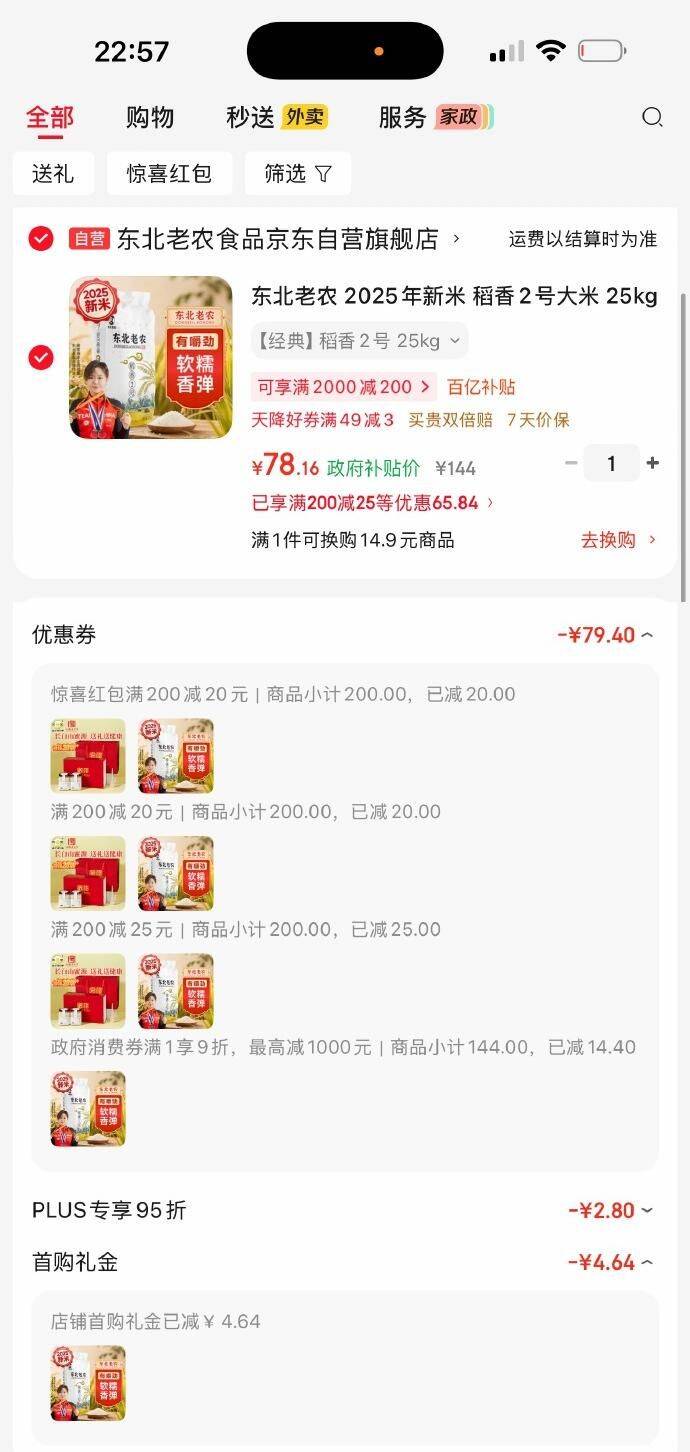Viewport: 690px width, 1452px height.
Task: Tap 去换购 to redeem add-on items
Action: click(x=618, y=540)
